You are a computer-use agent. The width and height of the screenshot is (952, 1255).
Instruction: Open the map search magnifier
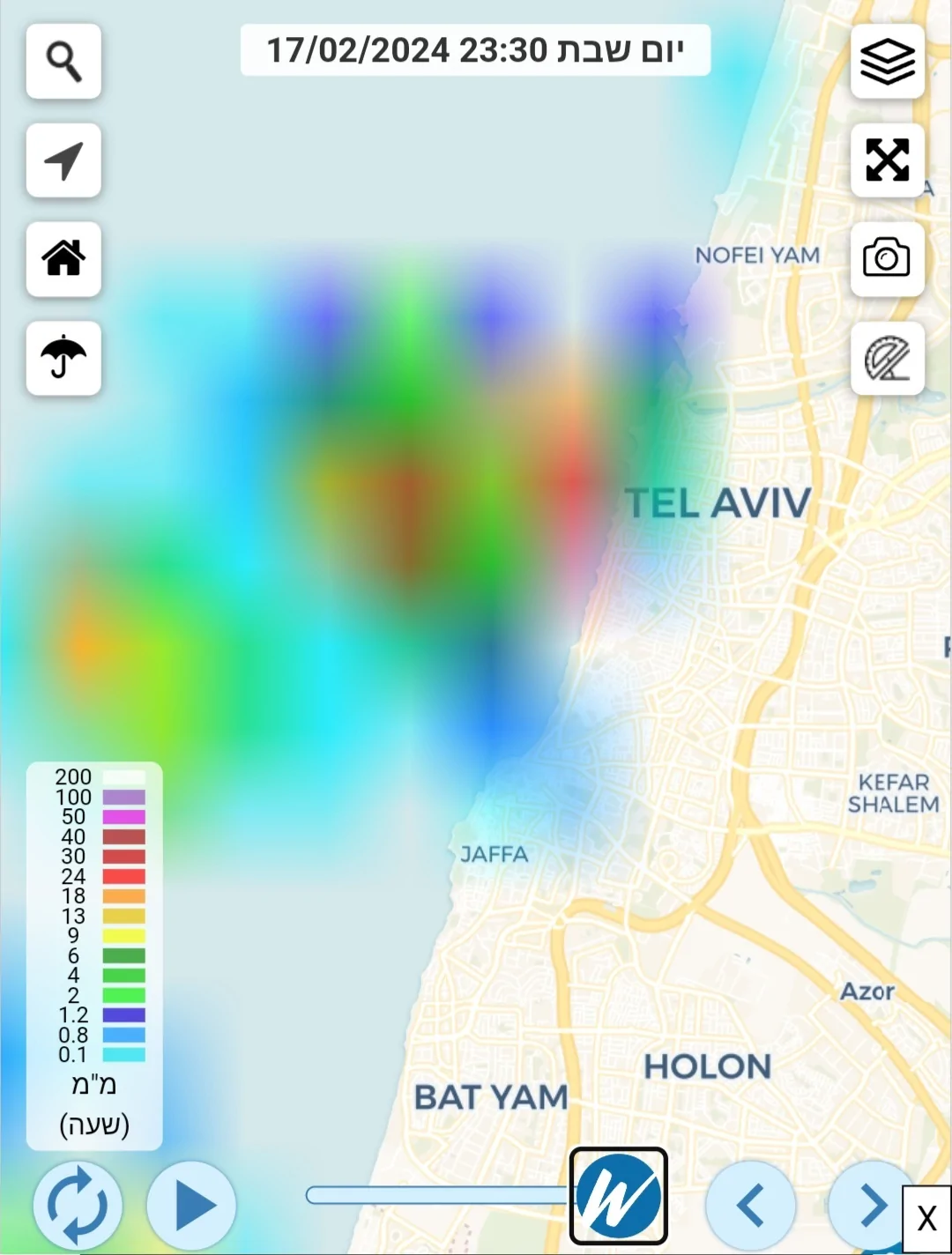pyautogui.click(x=63, y=61)
